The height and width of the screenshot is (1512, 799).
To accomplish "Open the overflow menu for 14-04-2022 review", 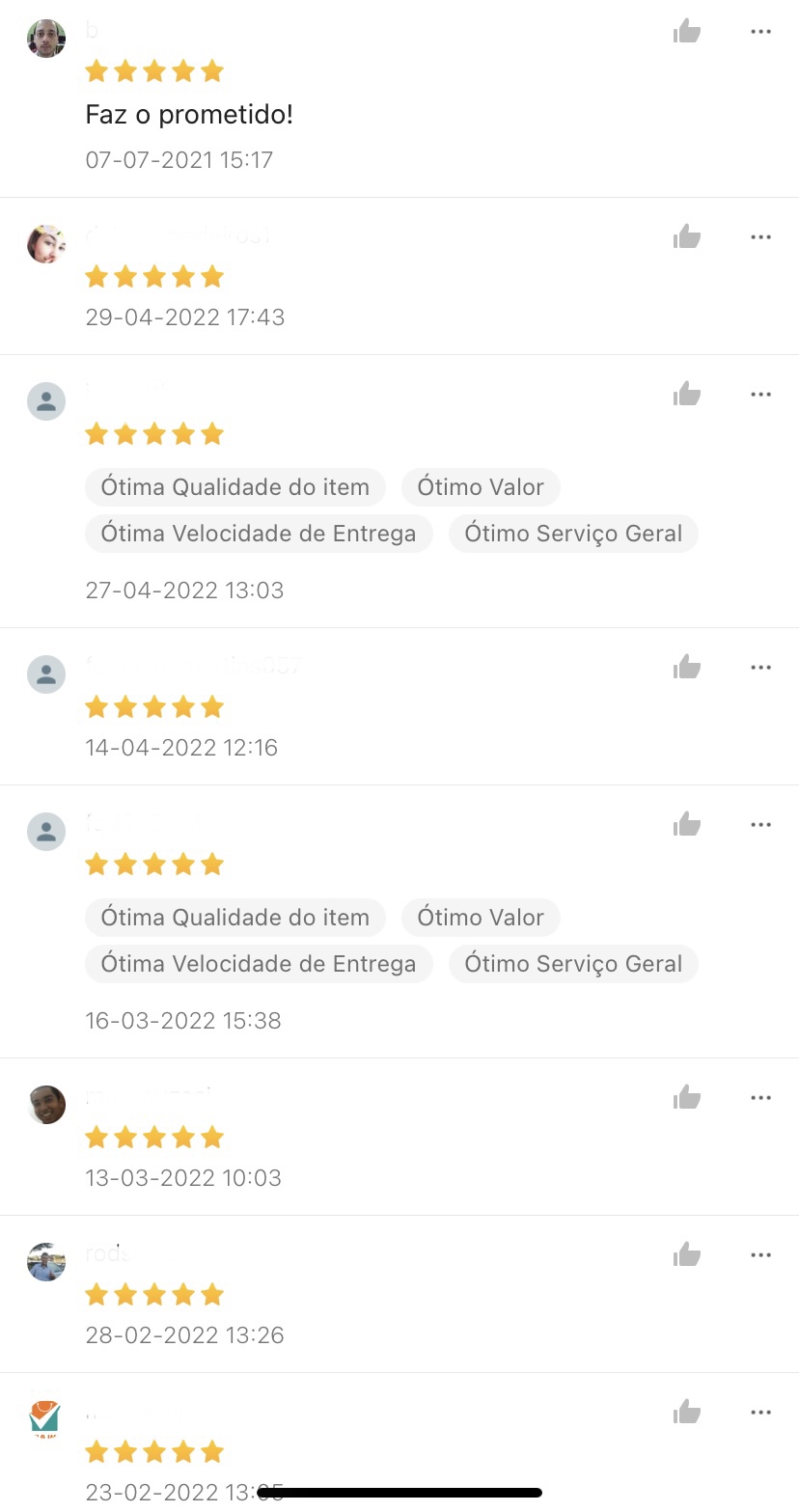I will coord(760,668).
